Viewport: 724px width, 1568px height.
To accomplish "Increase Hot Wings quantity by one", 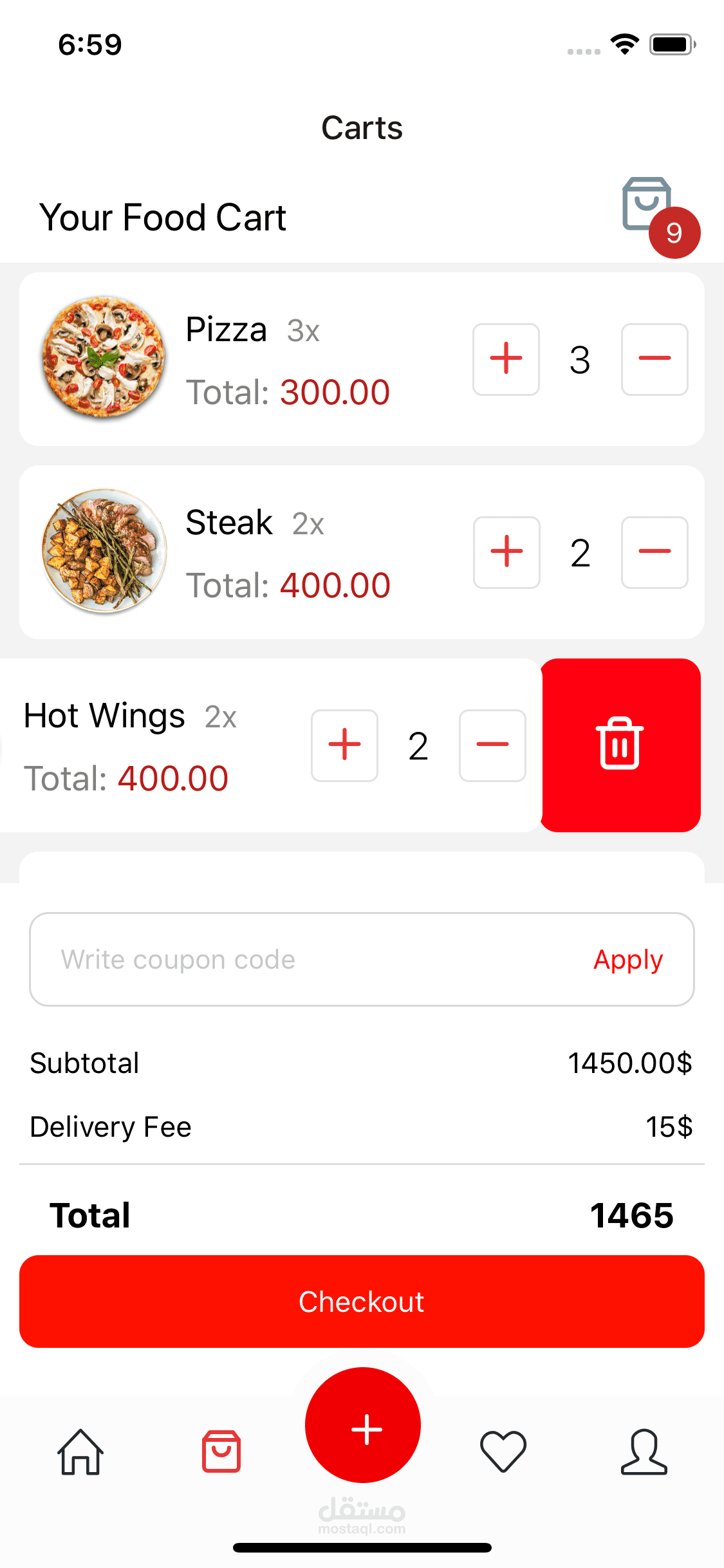I will pos(344,745).
